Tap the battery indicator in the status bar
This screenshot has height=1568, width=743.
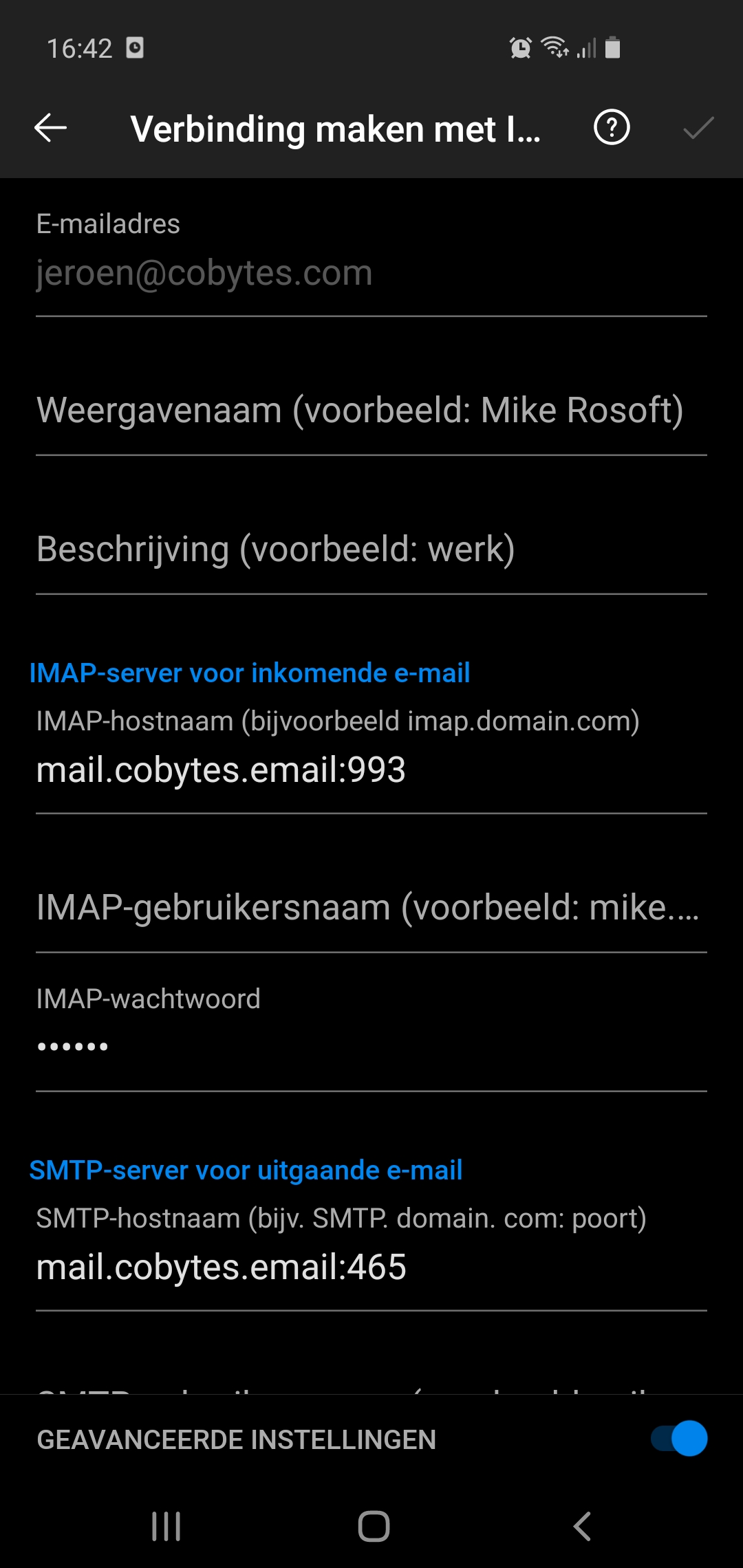point(611,47)
